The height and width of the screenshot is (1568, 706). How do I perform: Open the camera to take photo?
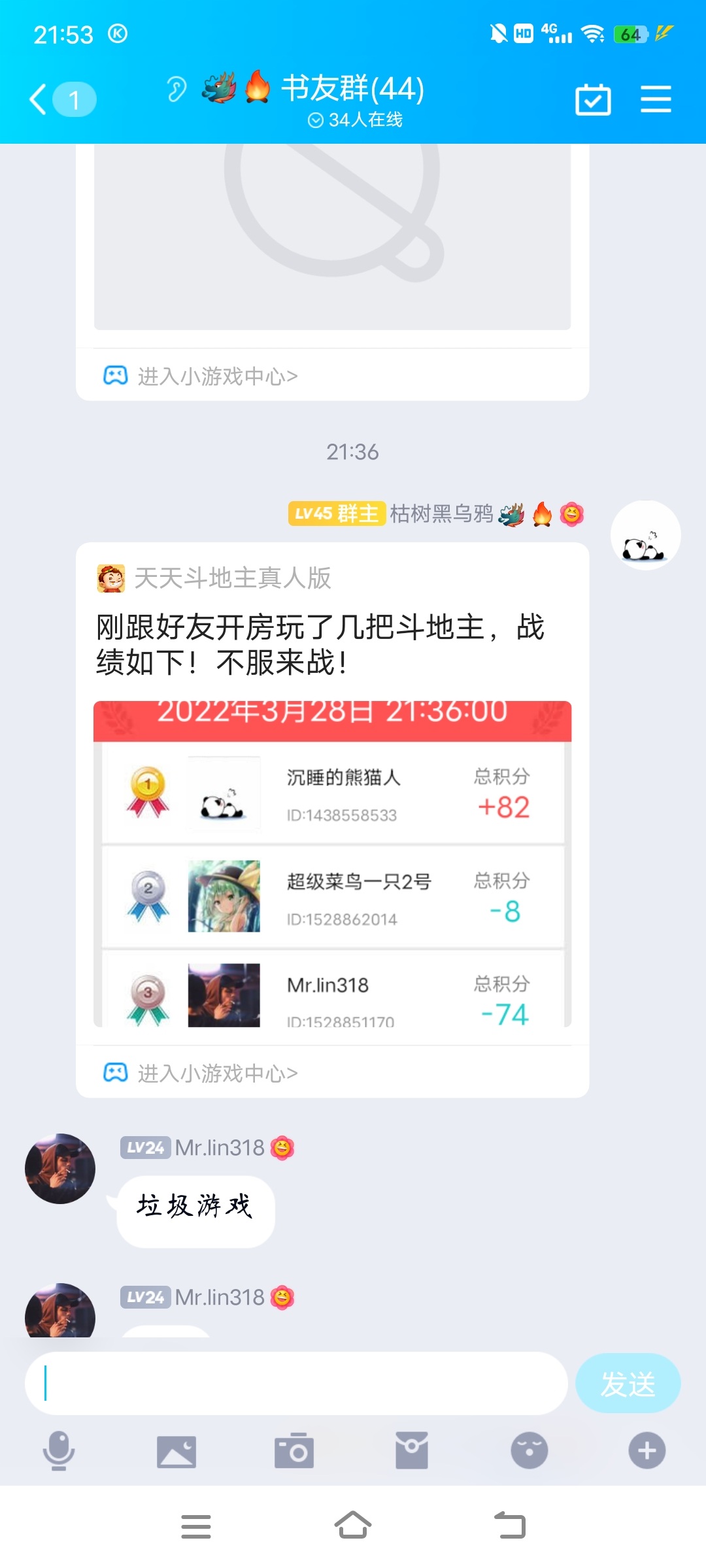294,1450
